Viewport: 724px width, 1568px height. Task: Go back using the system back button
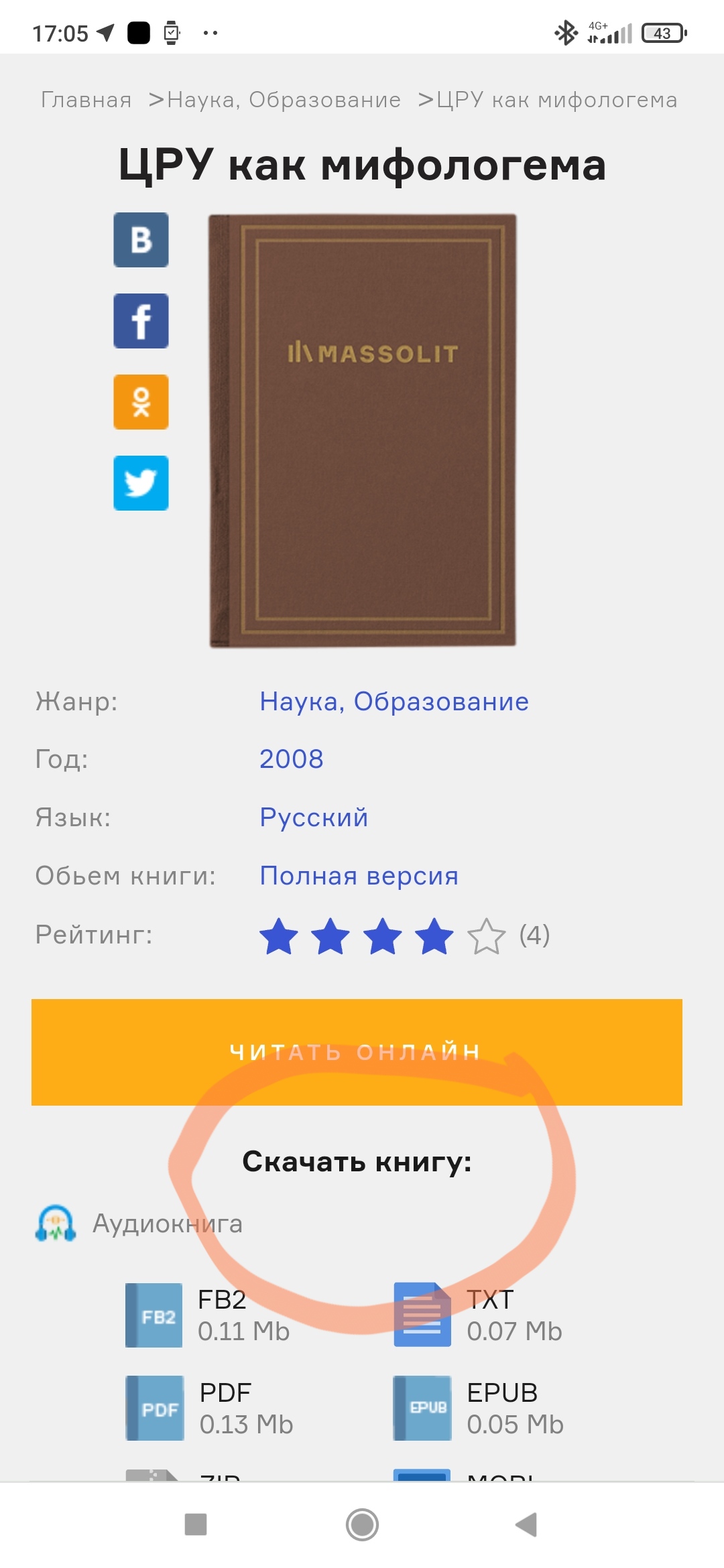coord(527,1524)
